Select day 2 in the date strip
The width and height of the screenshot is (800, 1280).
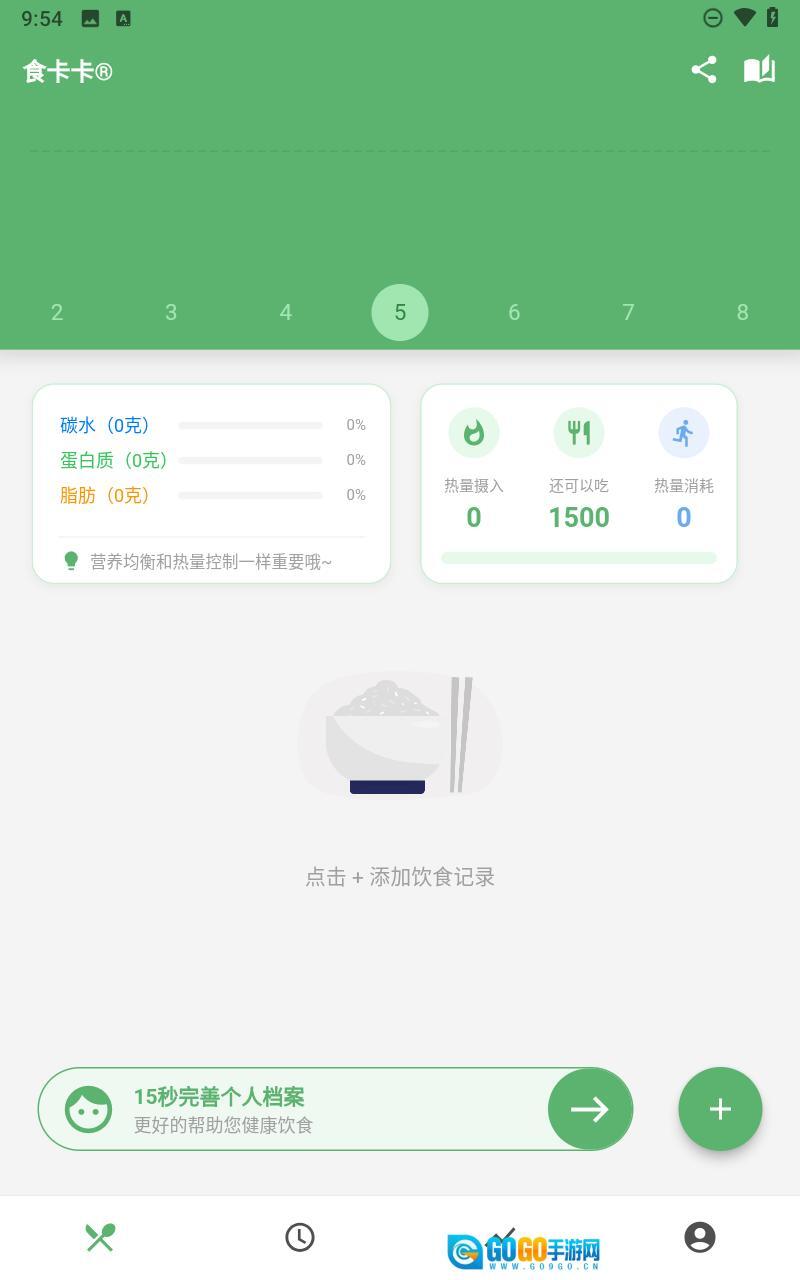[57, 312]
